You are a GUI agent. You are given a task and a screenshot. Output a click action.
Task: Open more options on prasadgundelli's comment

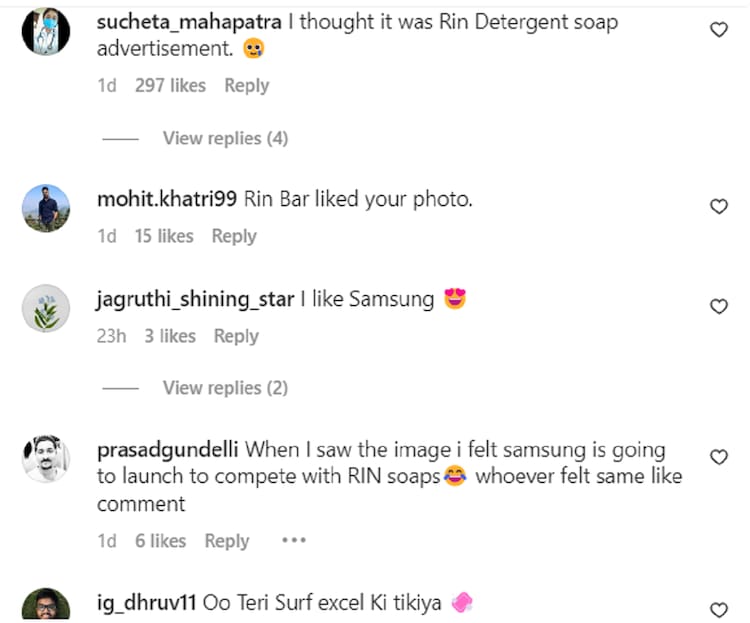pyautogui.click(x=293, y=540)
